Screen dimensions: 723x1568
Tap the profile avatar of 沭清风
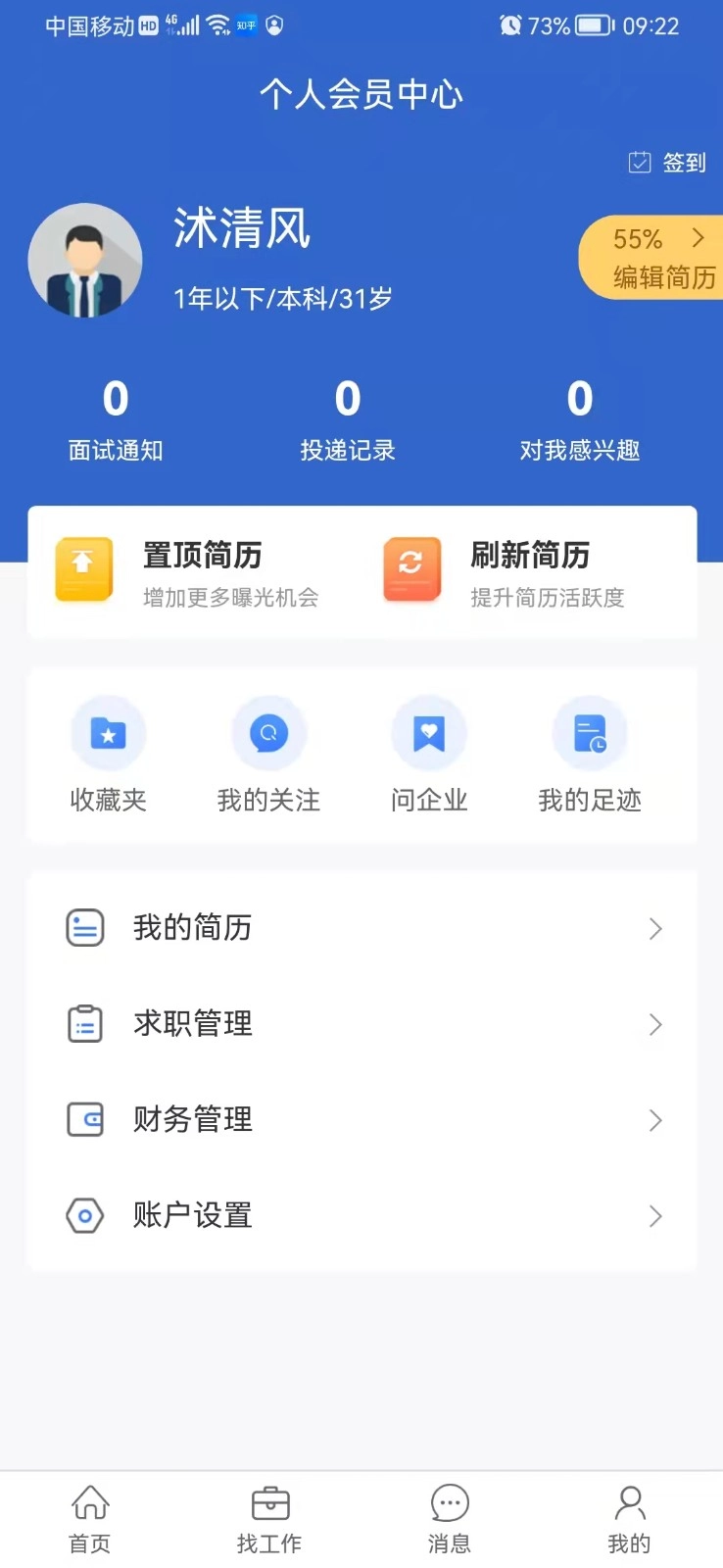pyautogui.click(x=85, y=260)
